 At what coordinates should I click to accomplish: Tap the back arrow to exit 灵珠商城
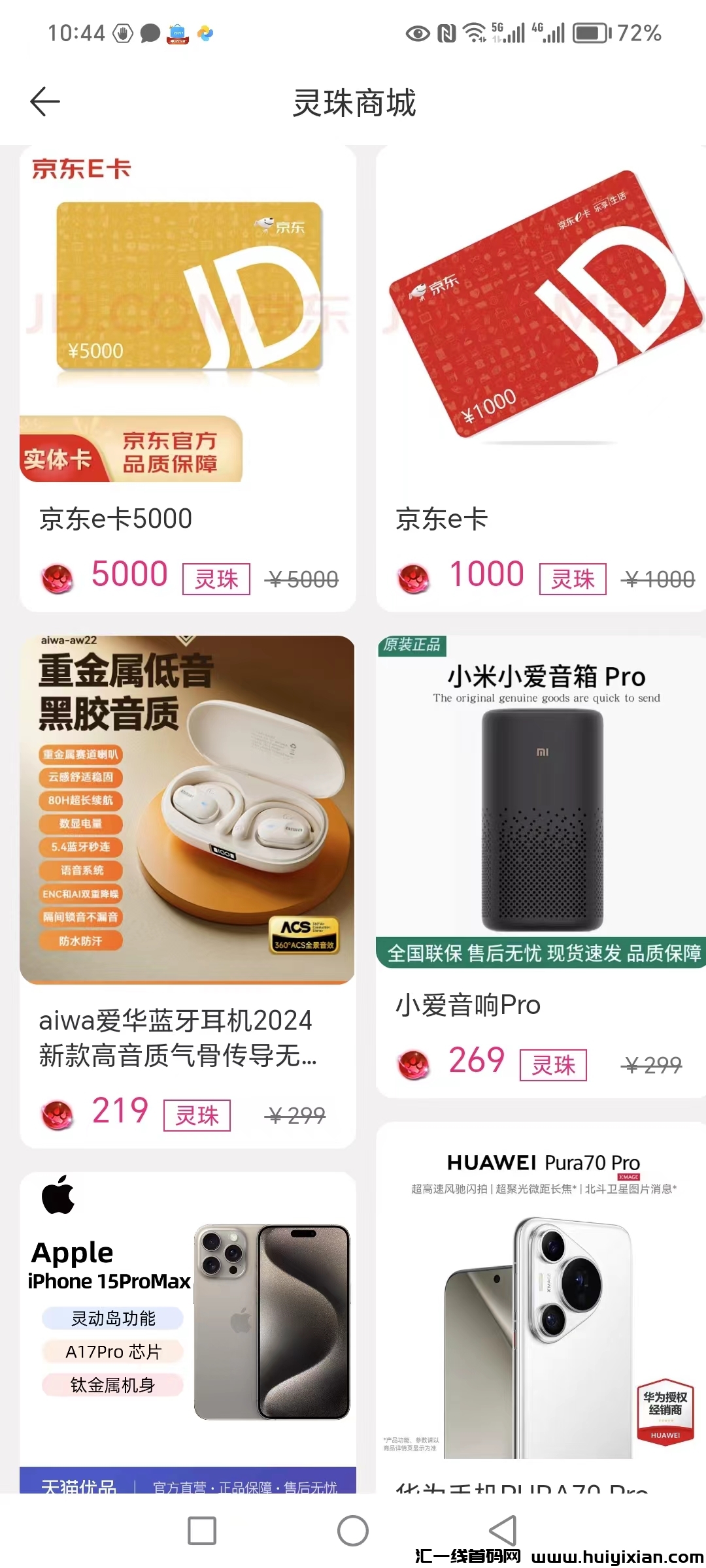coord(44,101)
